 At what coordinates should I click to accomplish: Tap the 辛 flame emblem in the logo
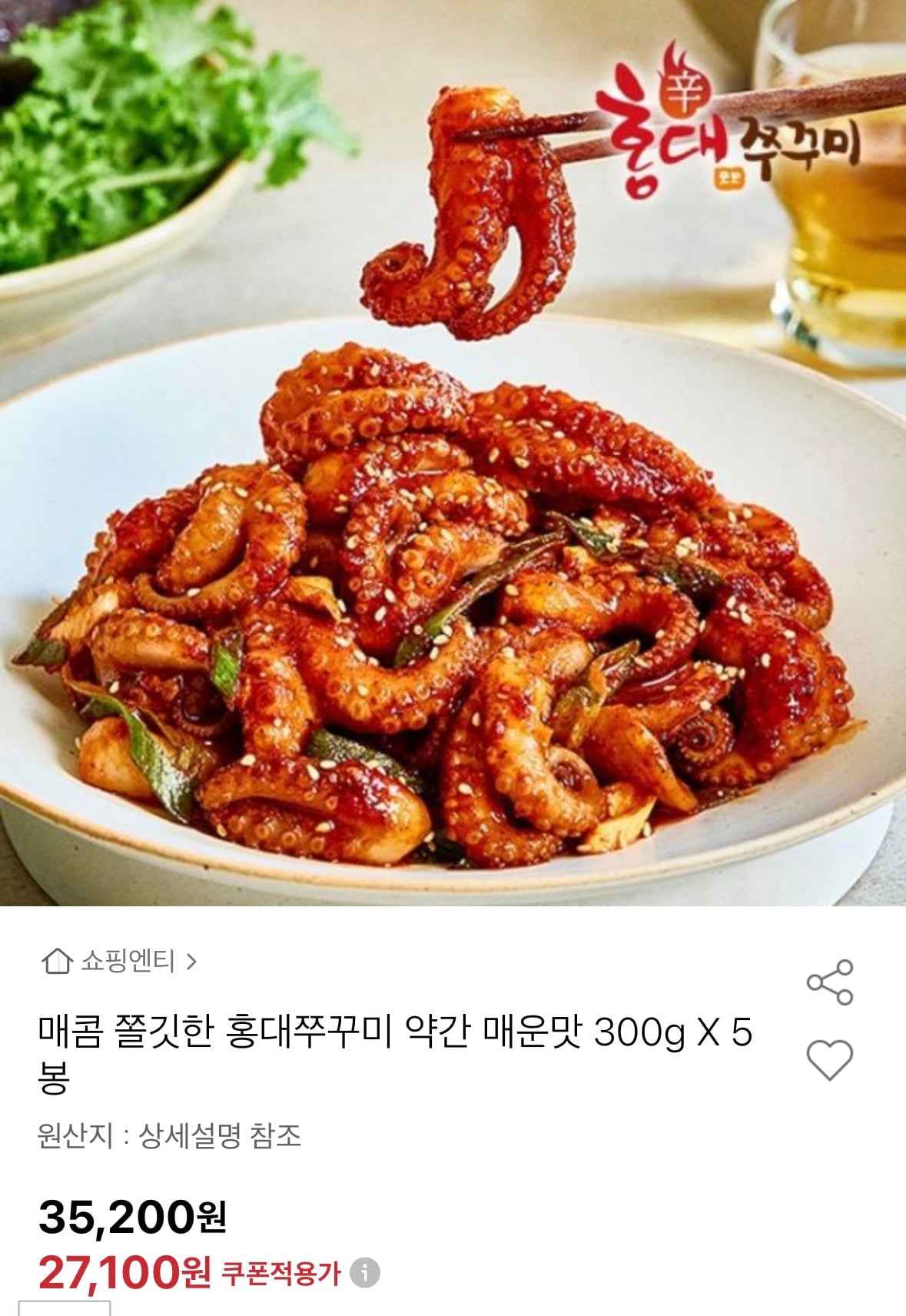click(x=684, y=91)
